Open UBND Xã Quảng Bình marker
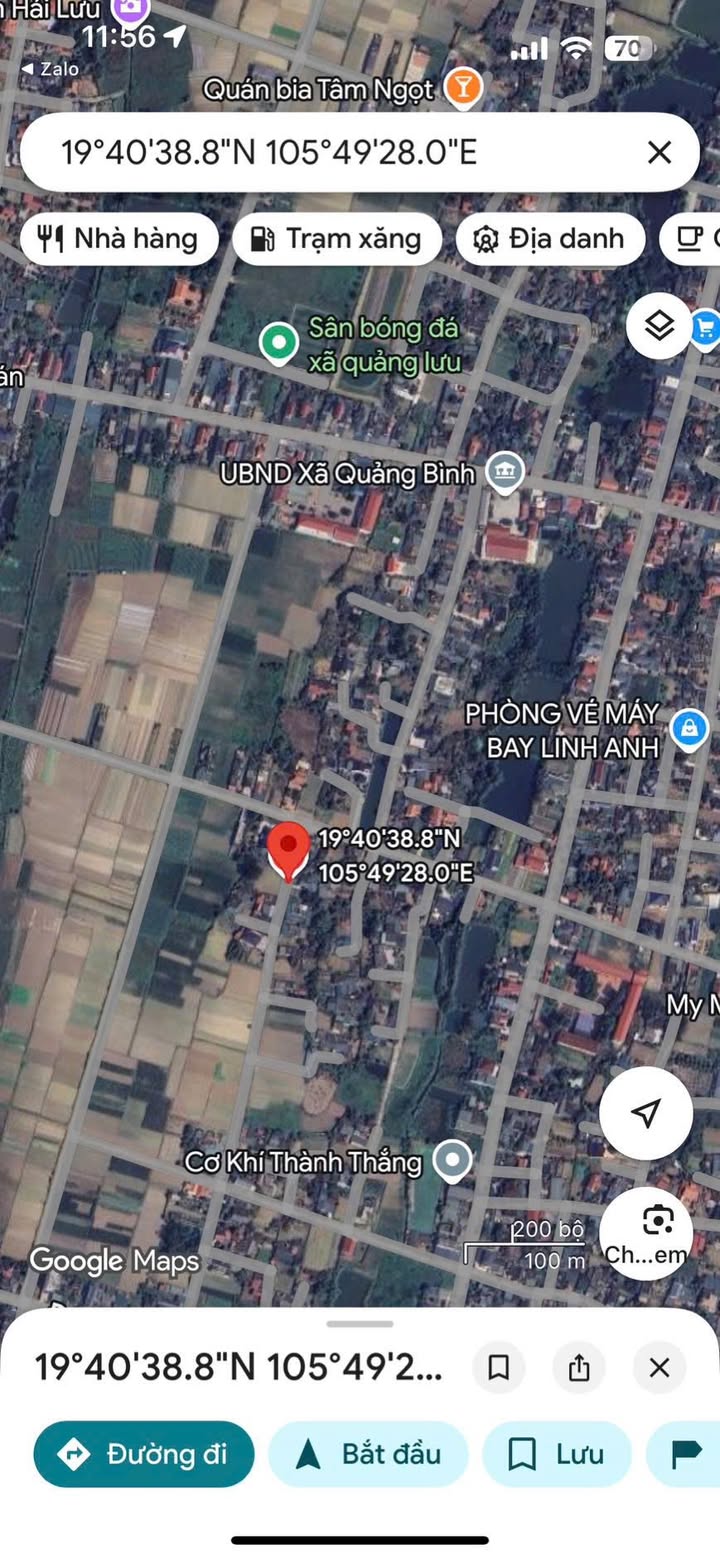This screenshot has width=720, height=1558. coord(505,471)
